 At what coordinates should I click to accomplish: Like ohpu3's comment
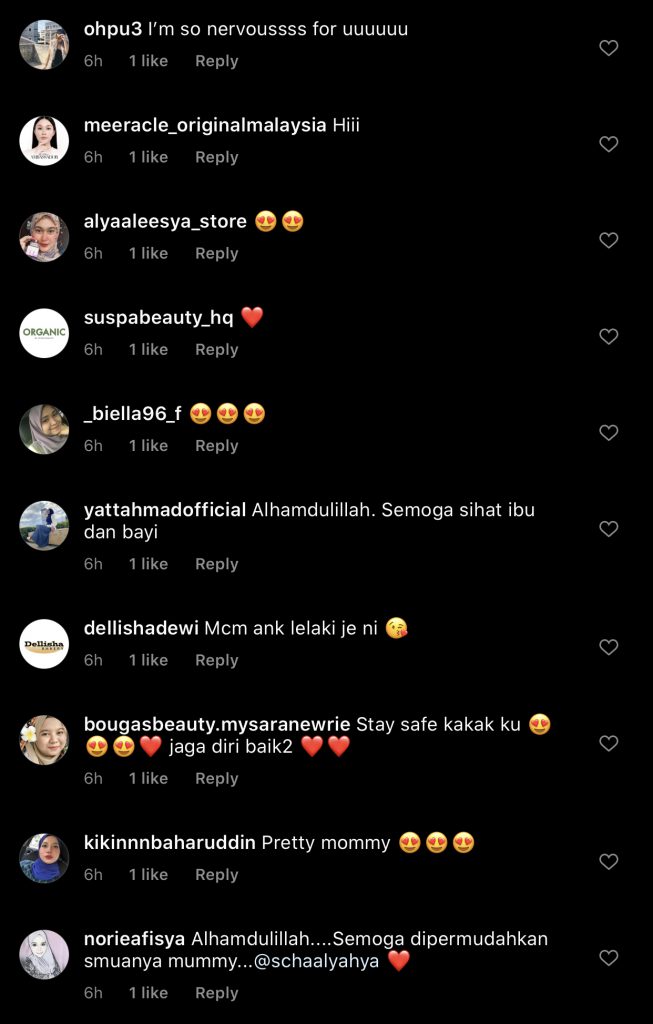(608, 48)
